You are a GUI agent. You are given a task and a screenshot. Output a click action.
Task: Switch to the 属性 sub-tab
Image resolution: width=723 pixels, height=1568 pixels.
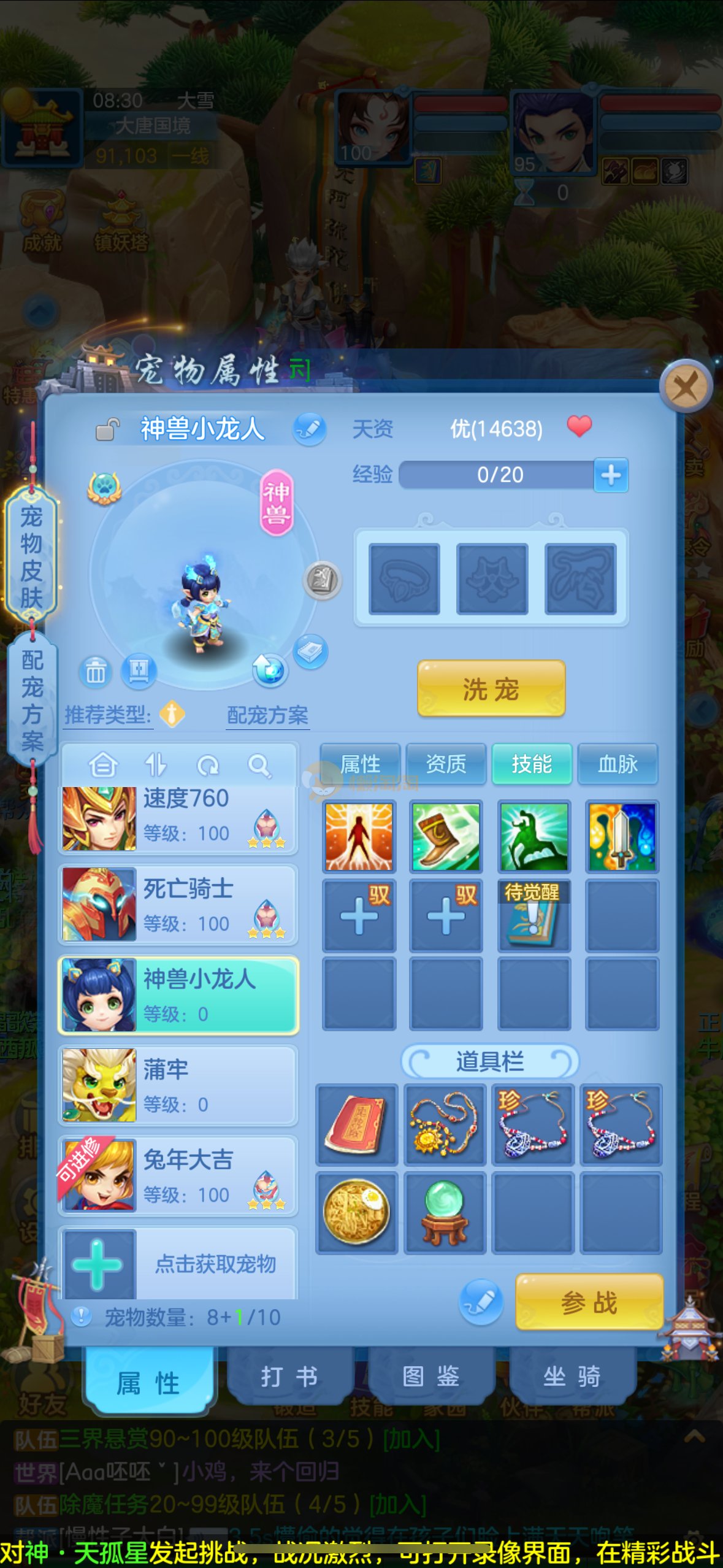tap(360, 764)
